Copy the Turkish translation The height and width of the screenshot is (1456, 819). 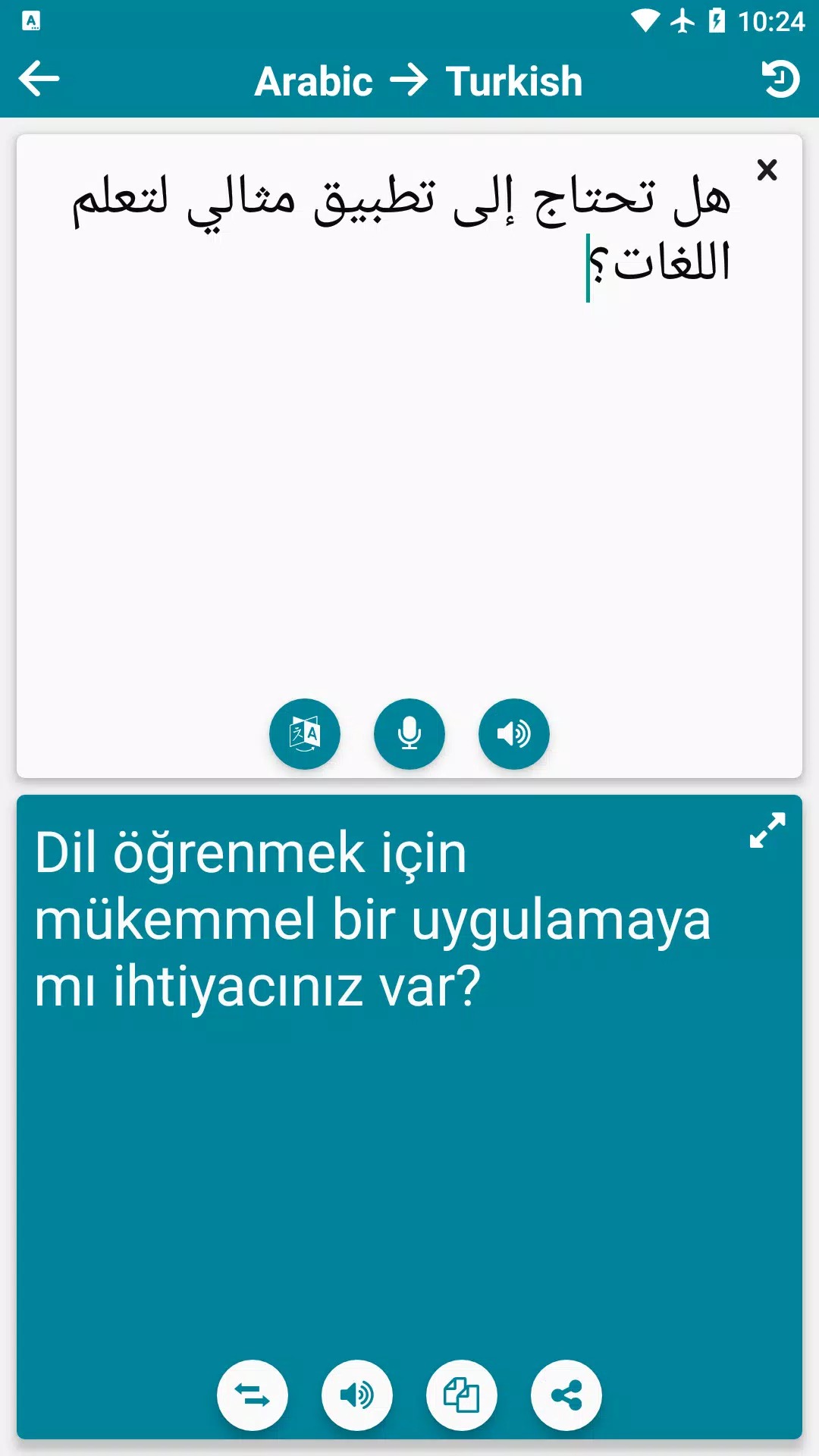[x=461, y=1395]
